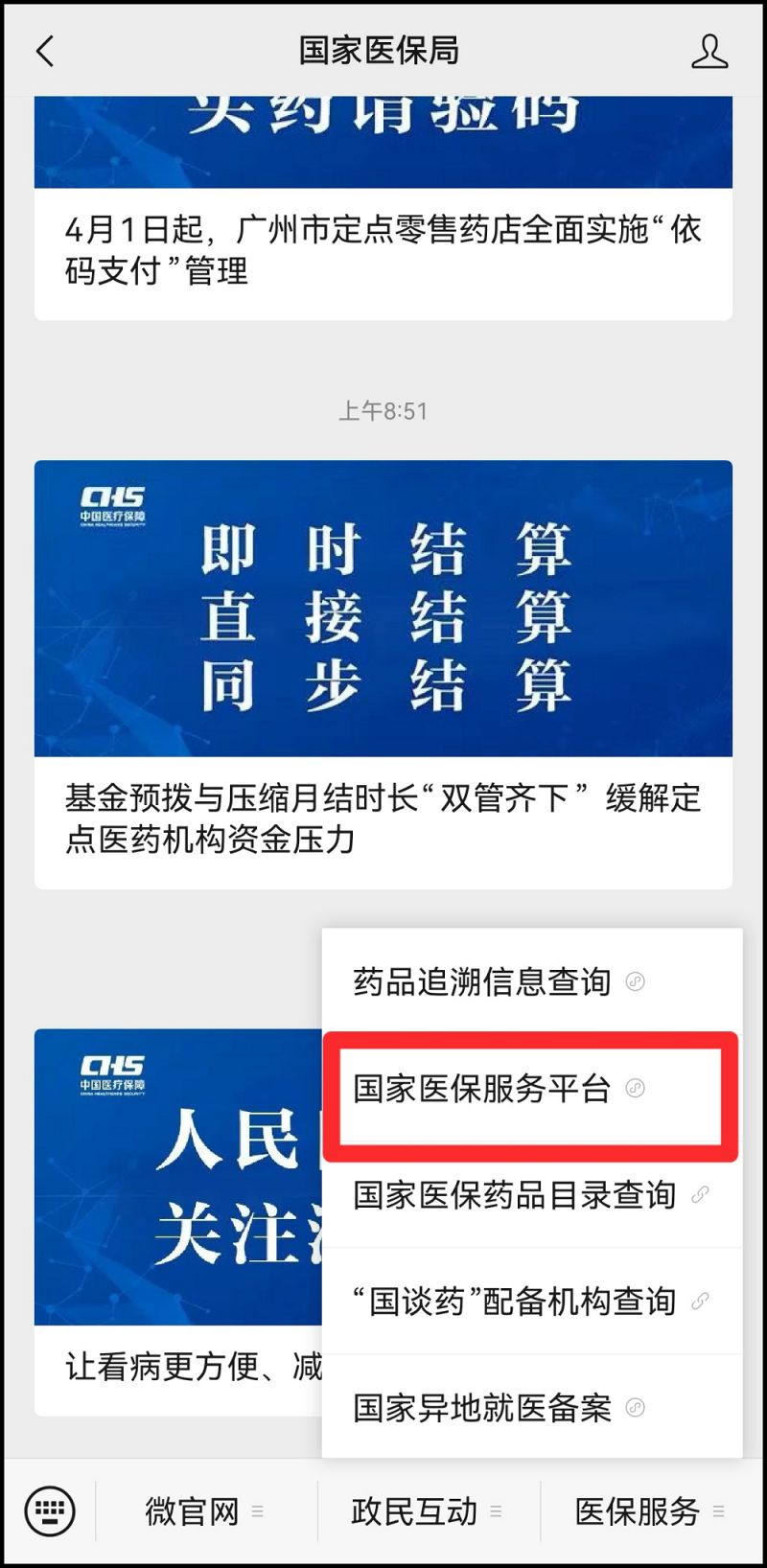Switch to keyboard input mode
The height and width of the screenshot is (1568, 767).
coord(50,1511)
